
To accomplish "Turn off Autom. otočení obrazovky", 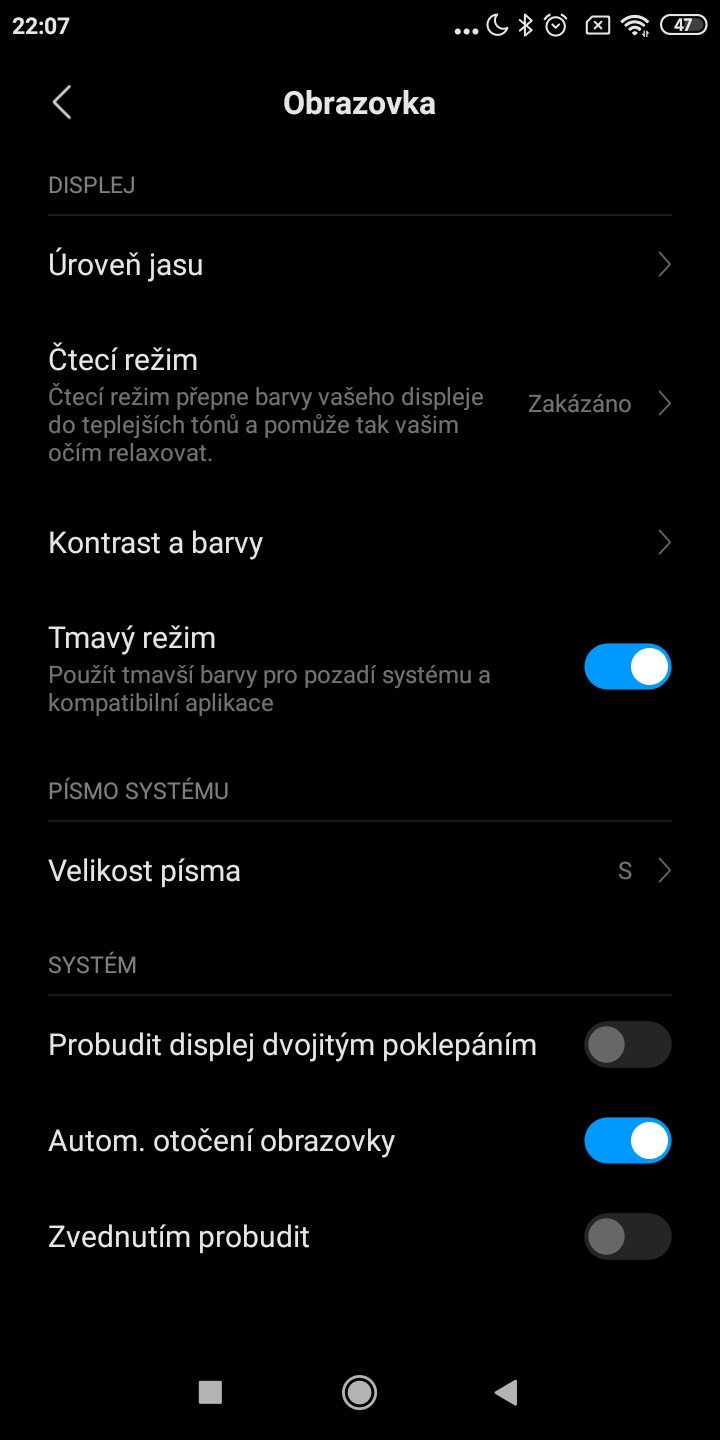I will coord(628,1141).
